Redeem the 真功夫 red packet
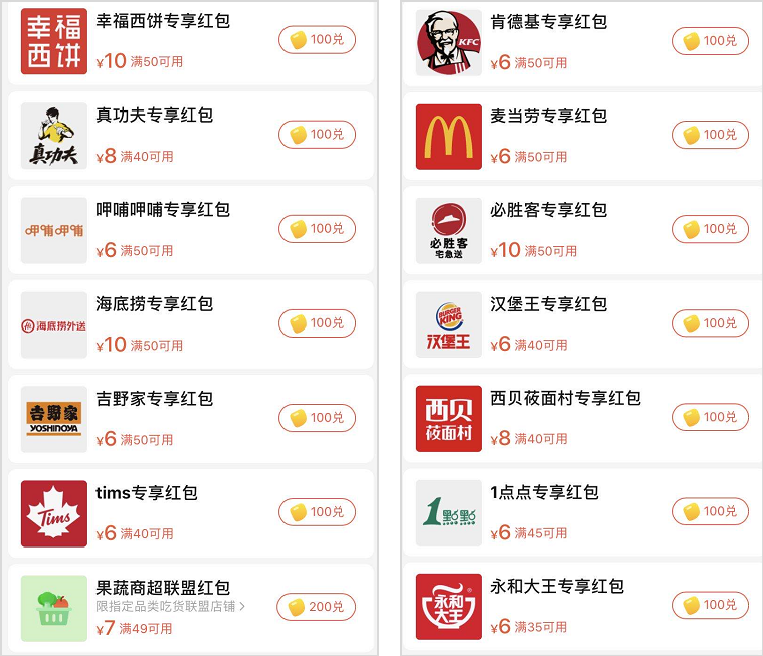Viewport: 763px width, 656px height. pyautogui.click(x=316, y=134)
